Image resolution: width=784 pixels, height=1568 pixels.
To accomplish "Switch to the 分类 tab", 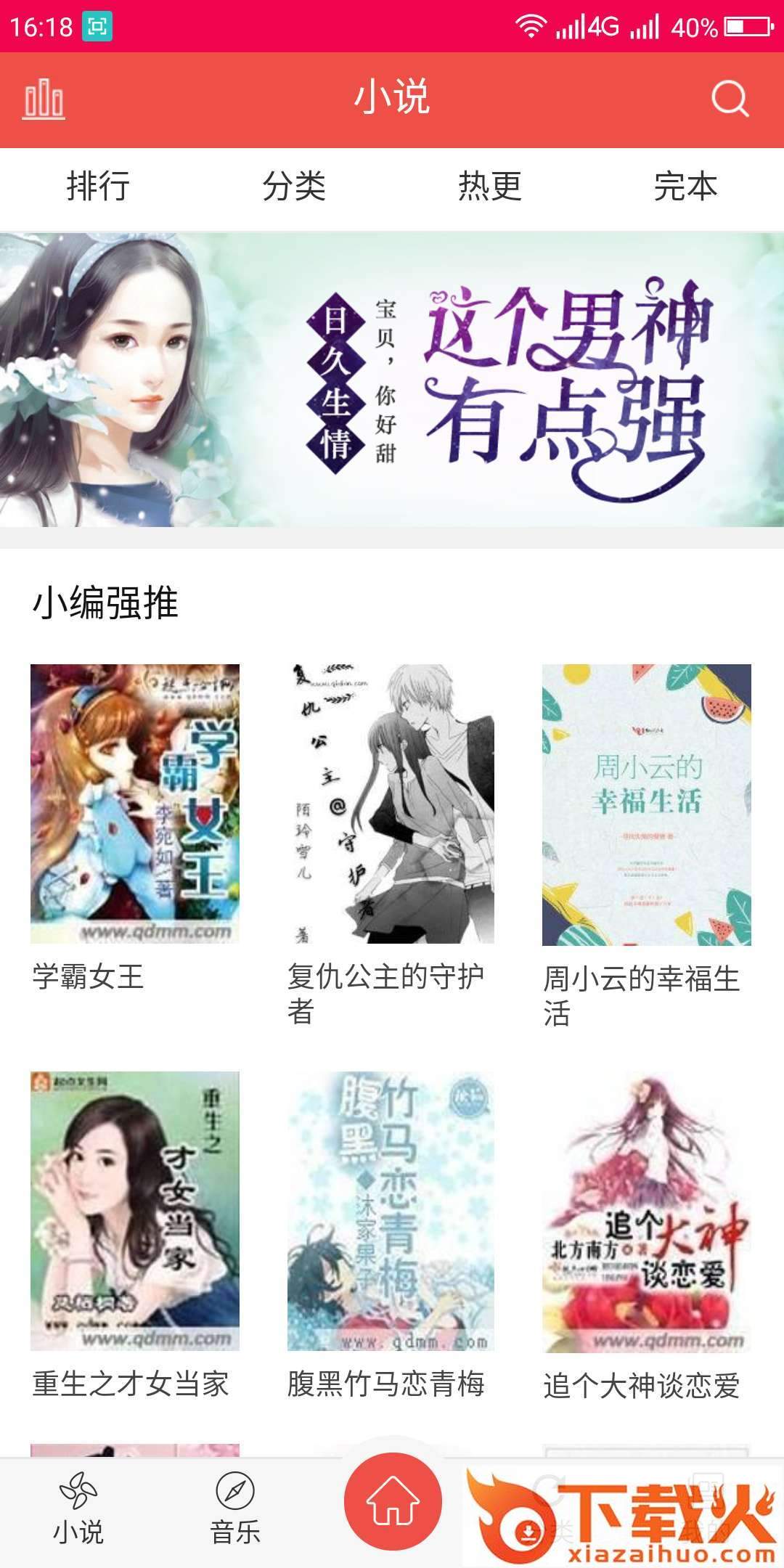I will pos(294,187).
